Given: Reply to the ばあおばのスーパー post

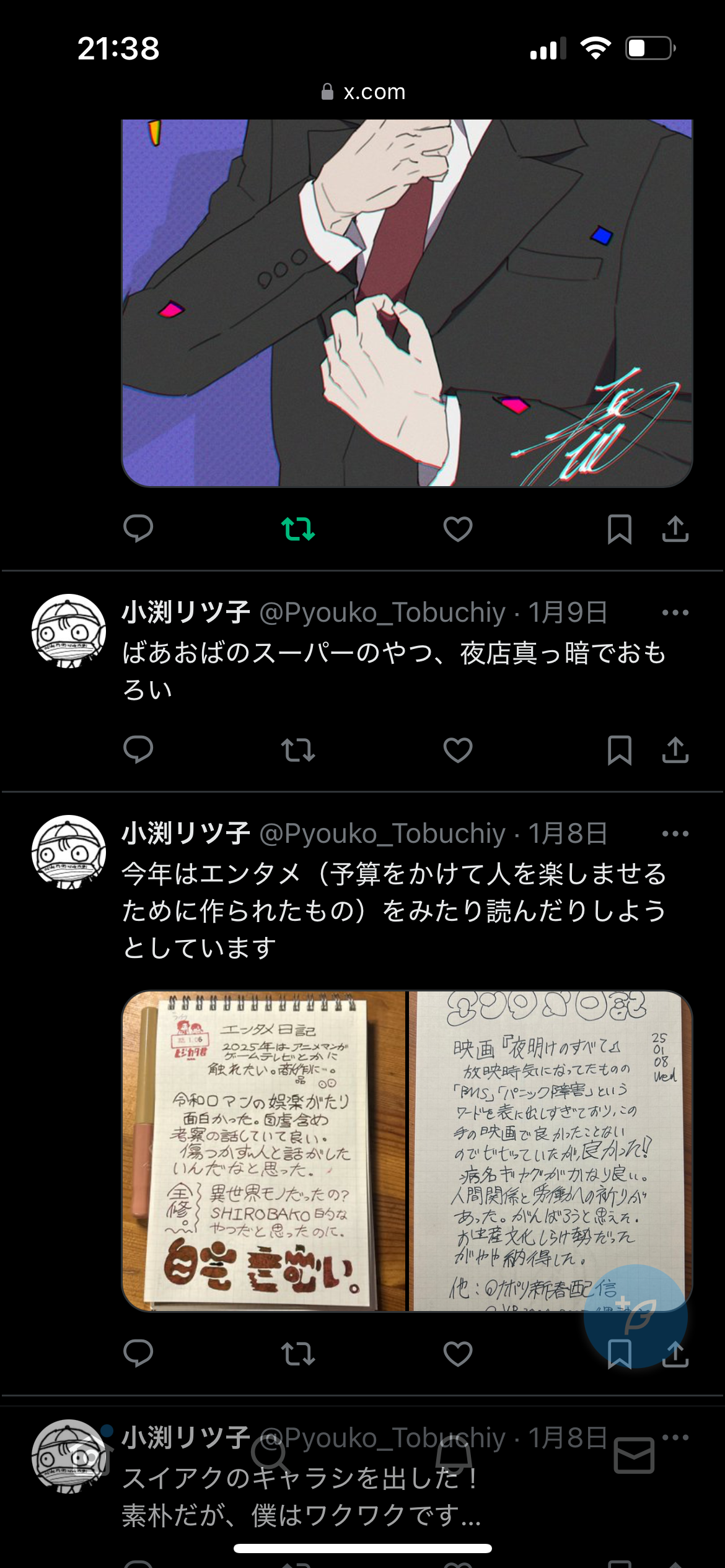Looking at the screenshot, I should [x=138, y=751].
